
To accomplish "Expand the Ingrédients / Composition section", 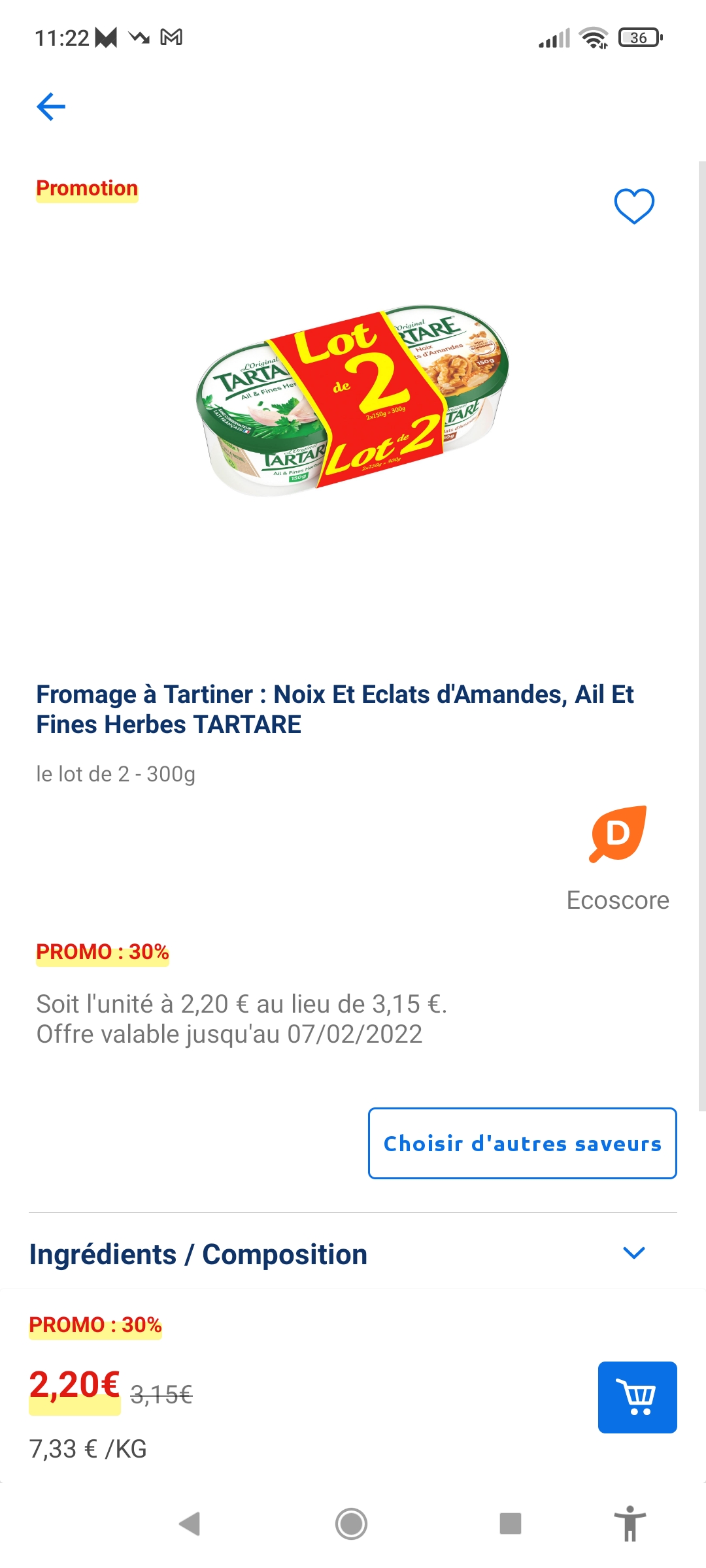I will (633, 1252).
